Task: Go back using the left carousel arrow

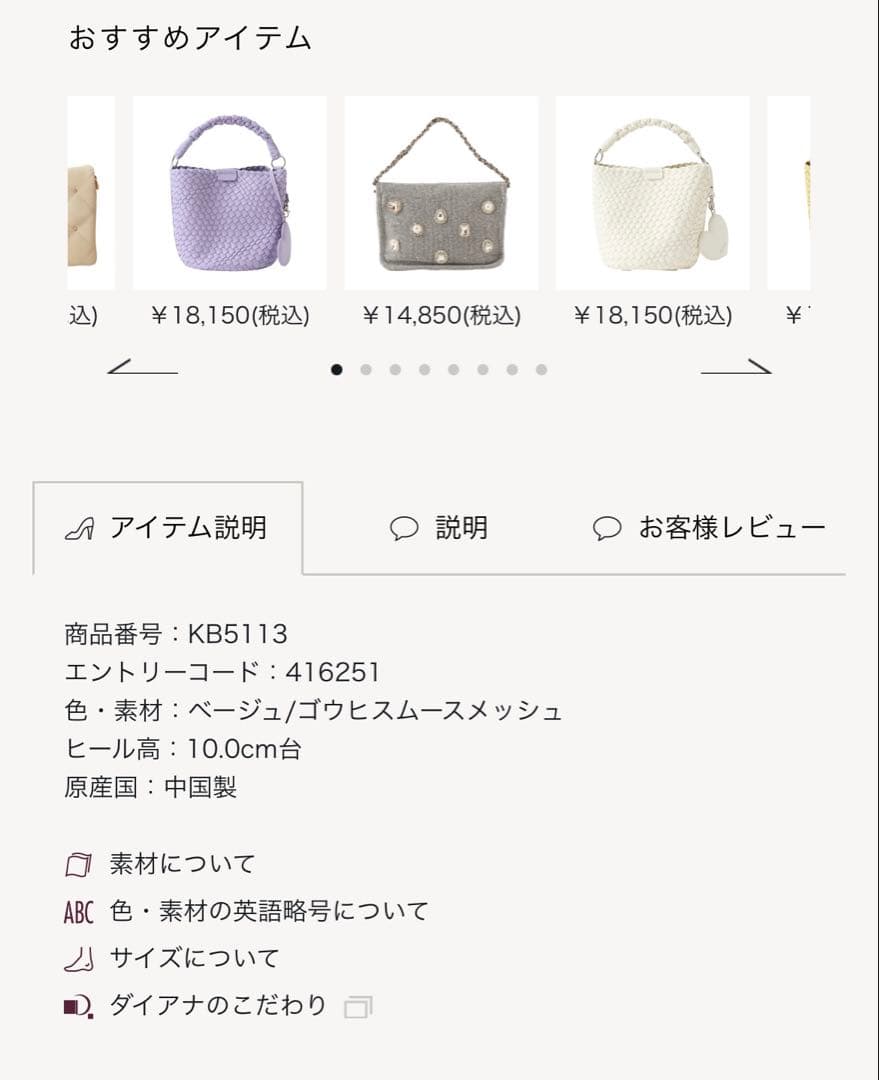Action: 140,369
